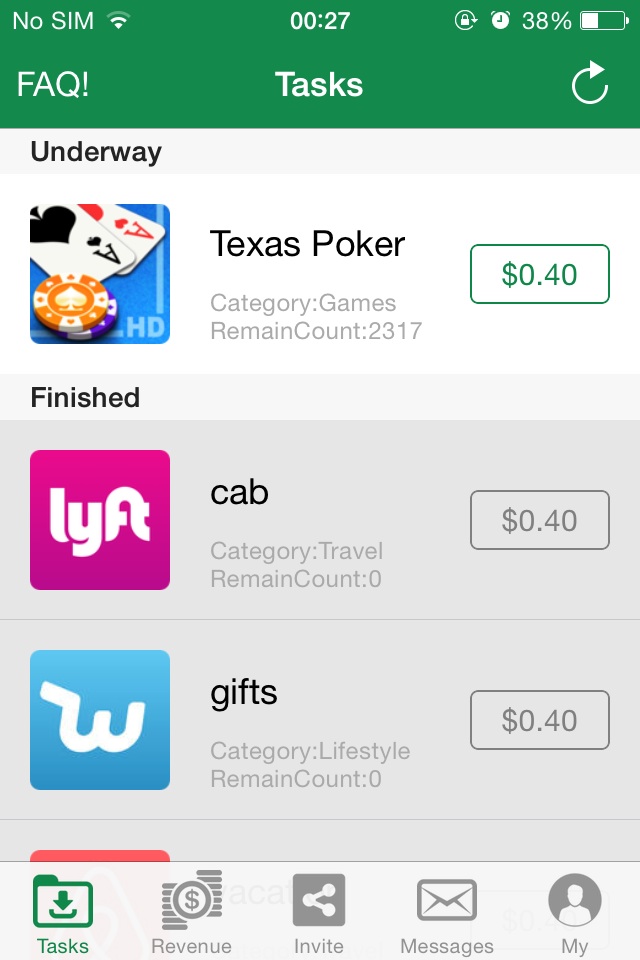Tap the $0.40 button for cab

(539, 520)
